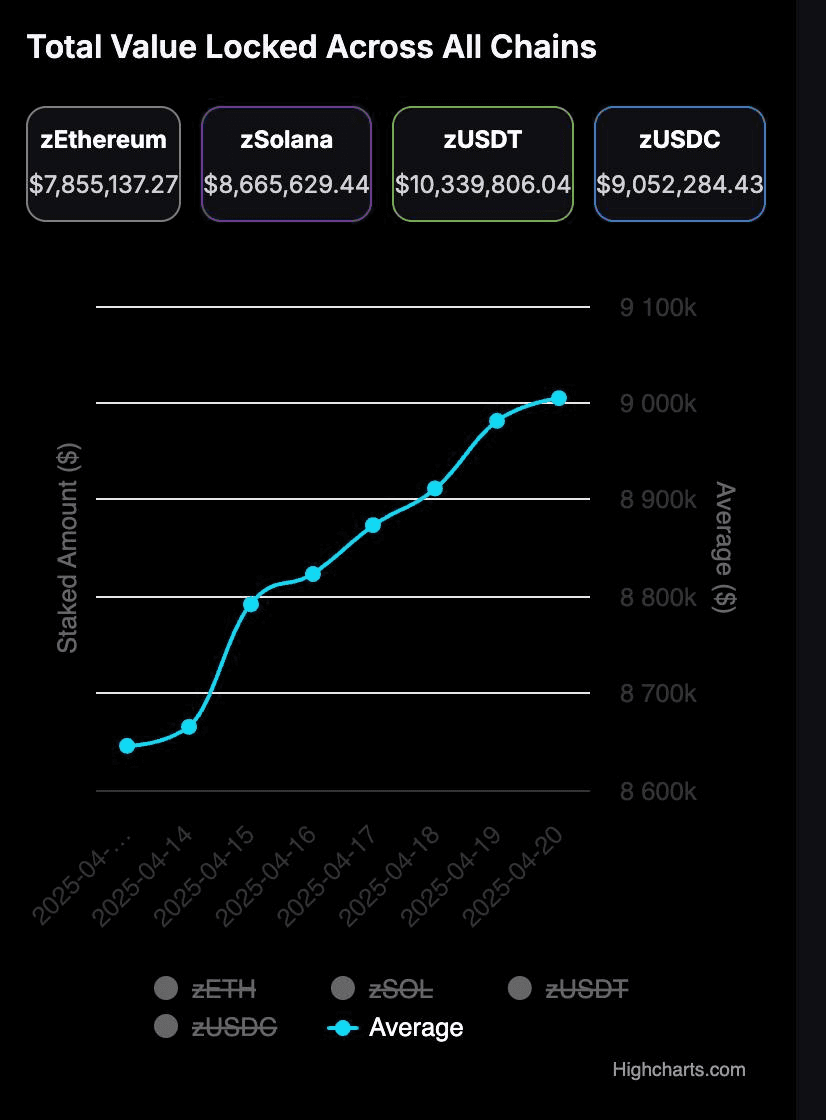Click the gray zETH legend marker icon
The height and width of the screenshot is (1120, 826).
[x=165, y=989]
